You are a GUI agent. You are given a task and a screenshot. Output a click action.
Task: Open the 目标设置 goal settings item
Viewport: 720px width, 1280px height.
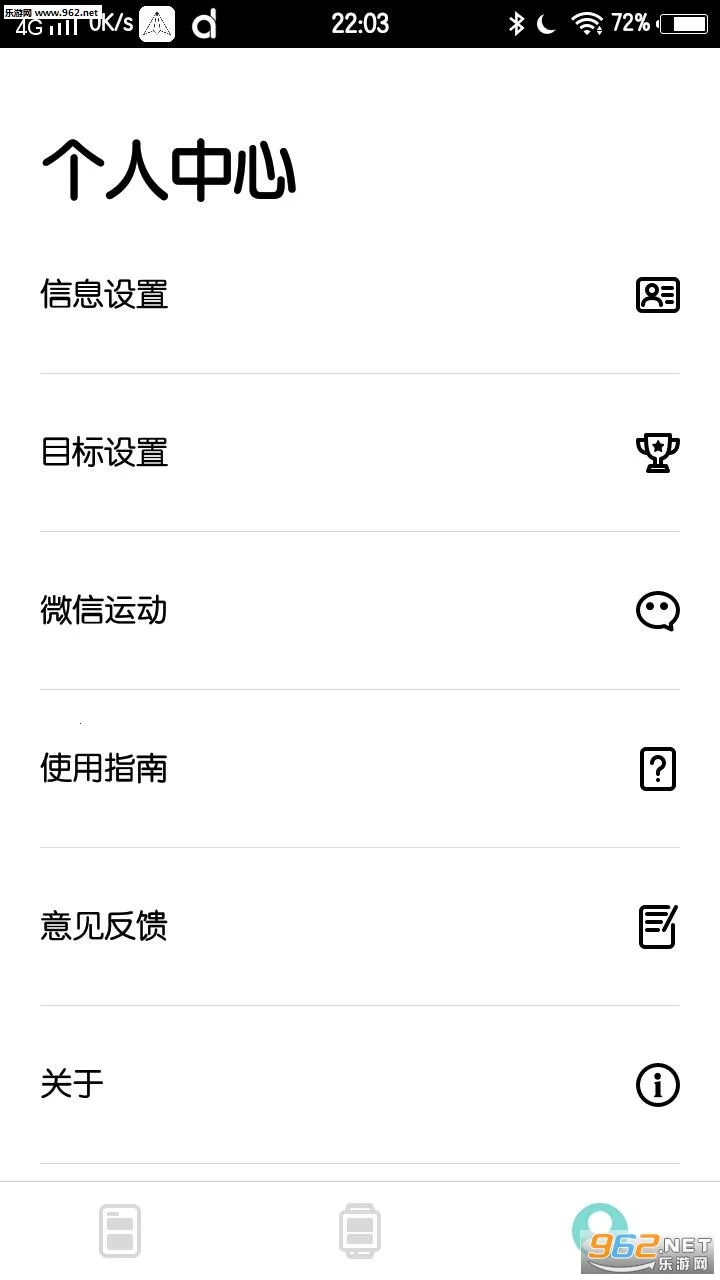104,453
